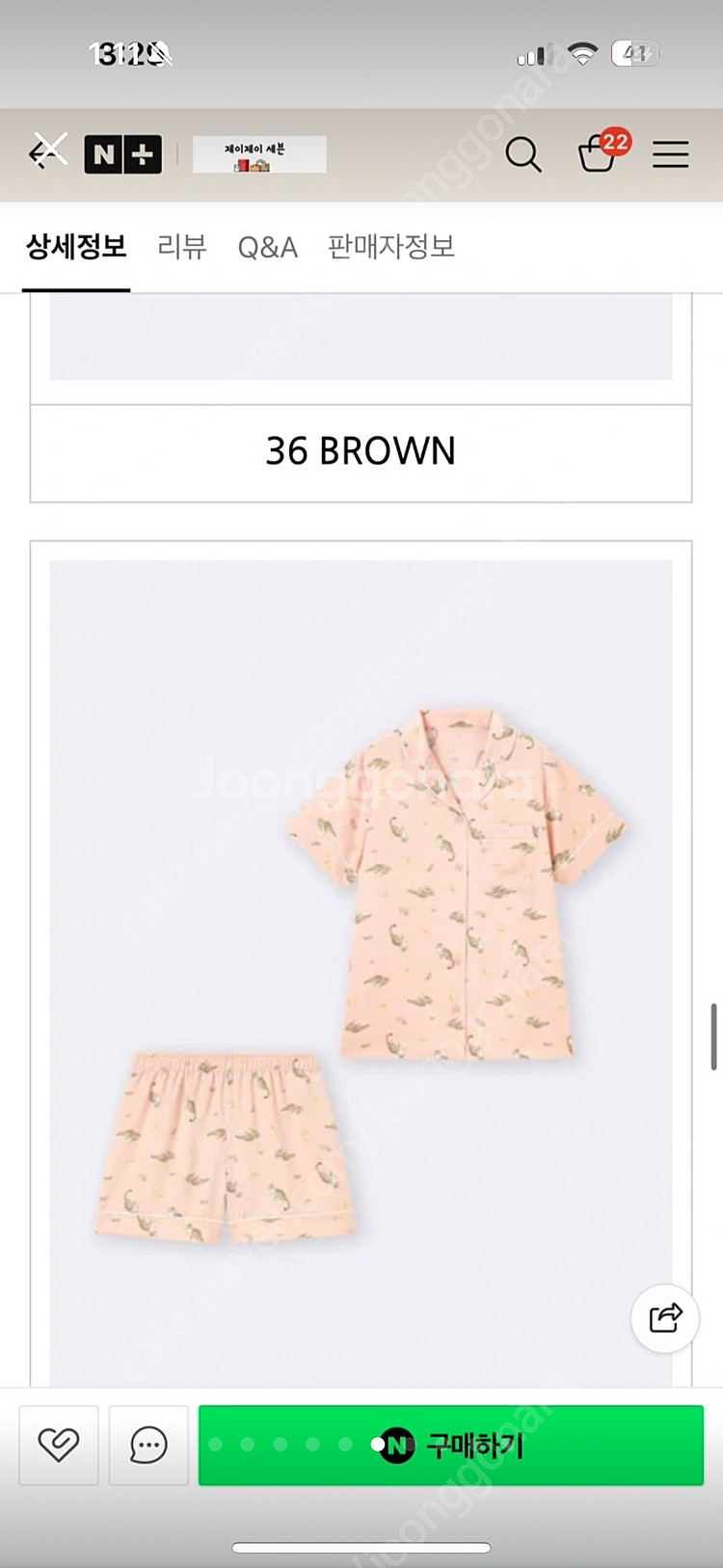Switch to the Q&A tab
Image resolution: width=723 pixels, height=1568 pixels.
[x=267, y=247]
